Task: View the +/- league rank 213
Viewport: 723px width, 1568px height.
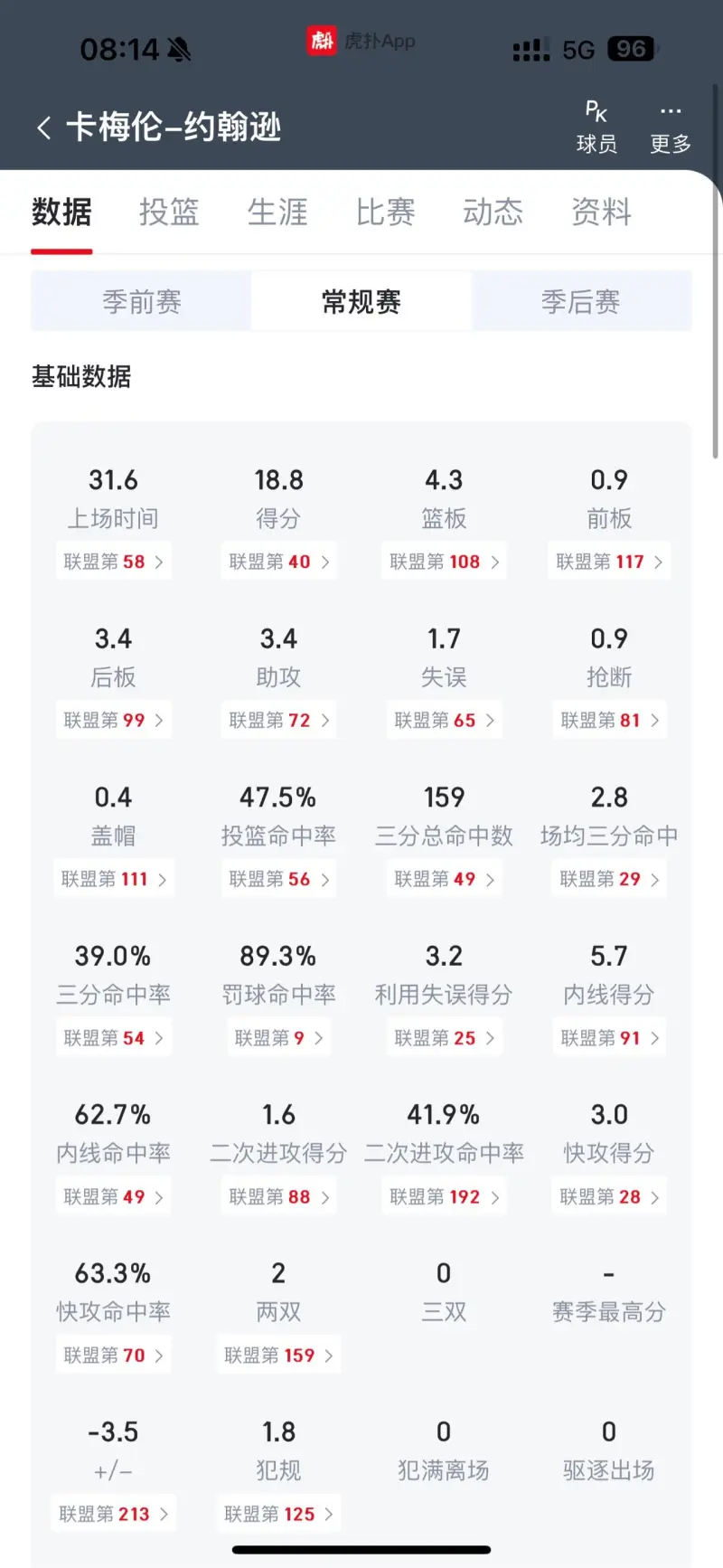Action: (x=113, y=1514)
